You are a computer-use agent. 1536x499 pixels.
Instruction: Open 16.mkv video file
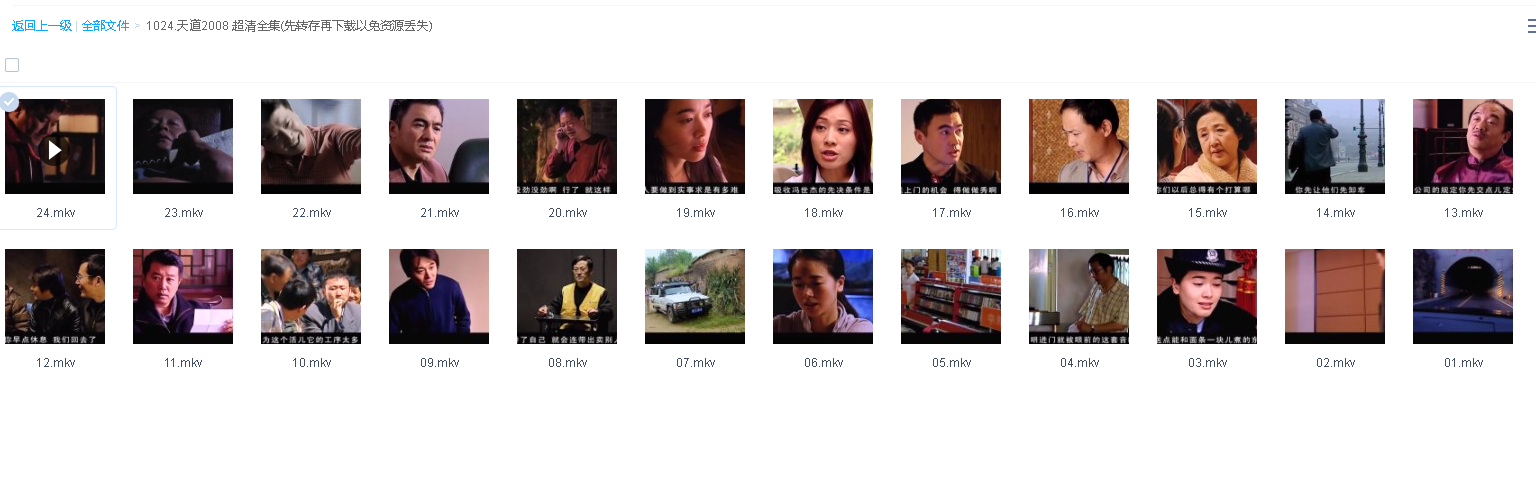tap(1079, 146)
